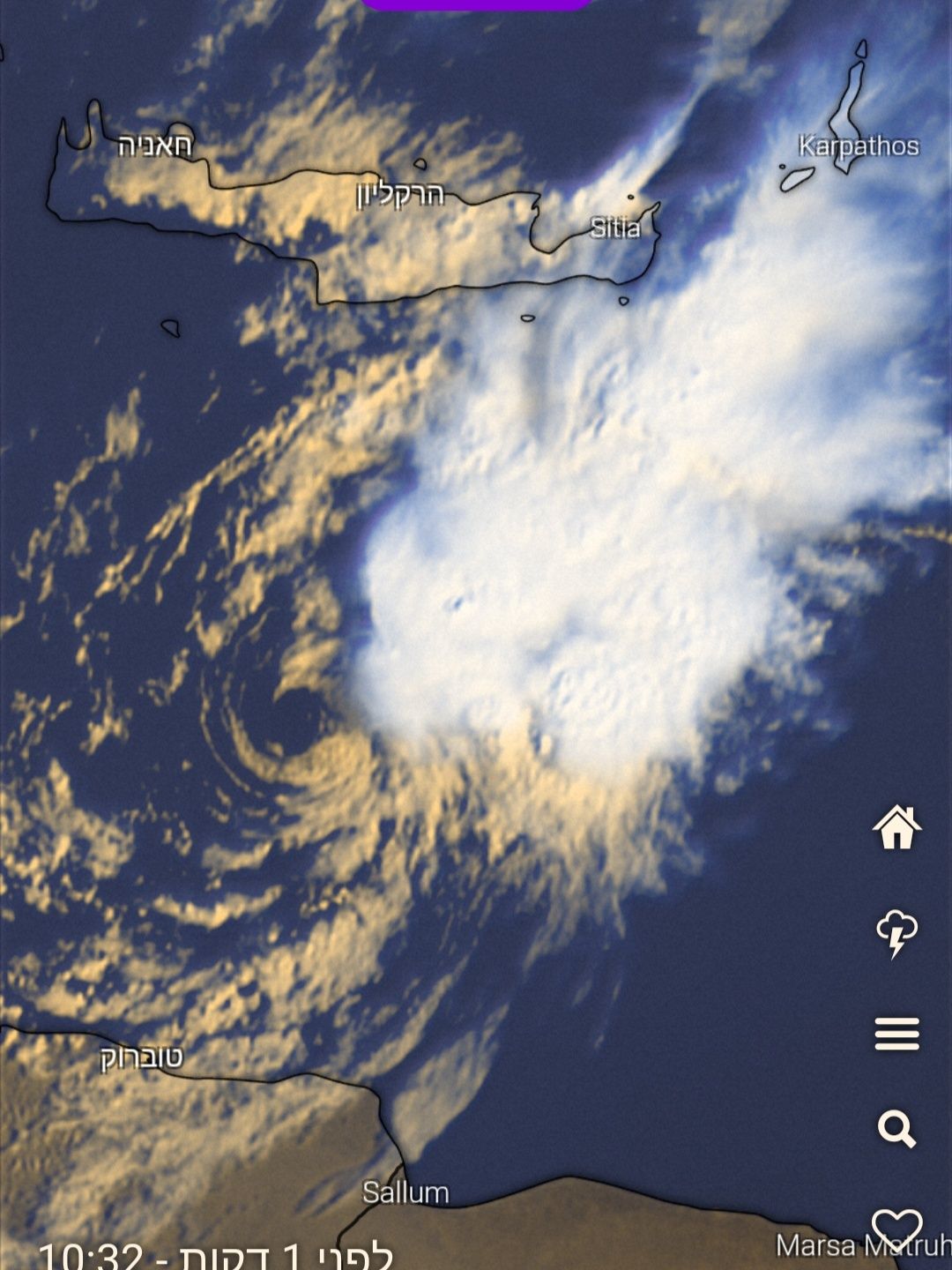This screenshot has width=952, height=1270.
Task: Tap the home icon
Action: coord(896,827)
